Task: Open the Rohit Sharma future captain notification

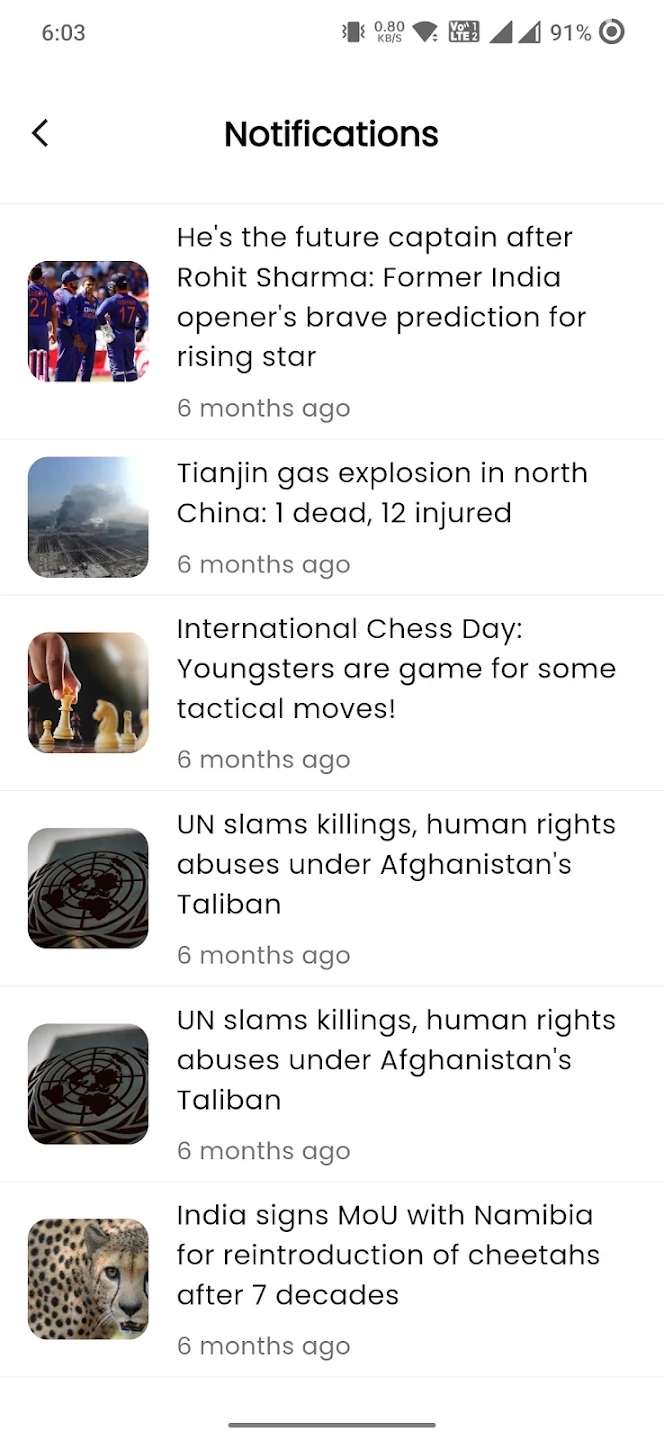Action: (x=380, y=297)
